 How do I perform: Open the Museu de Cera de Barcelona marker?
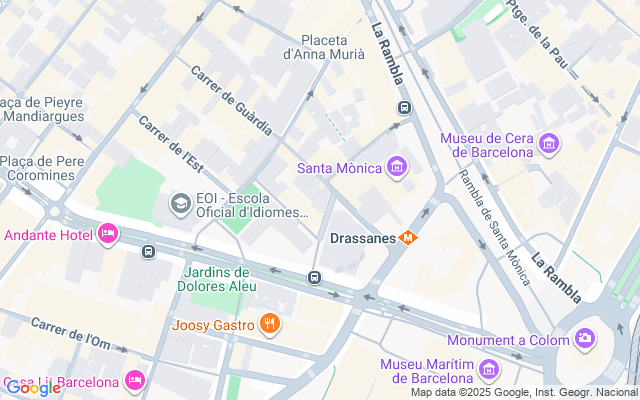(x=548, y=145)
